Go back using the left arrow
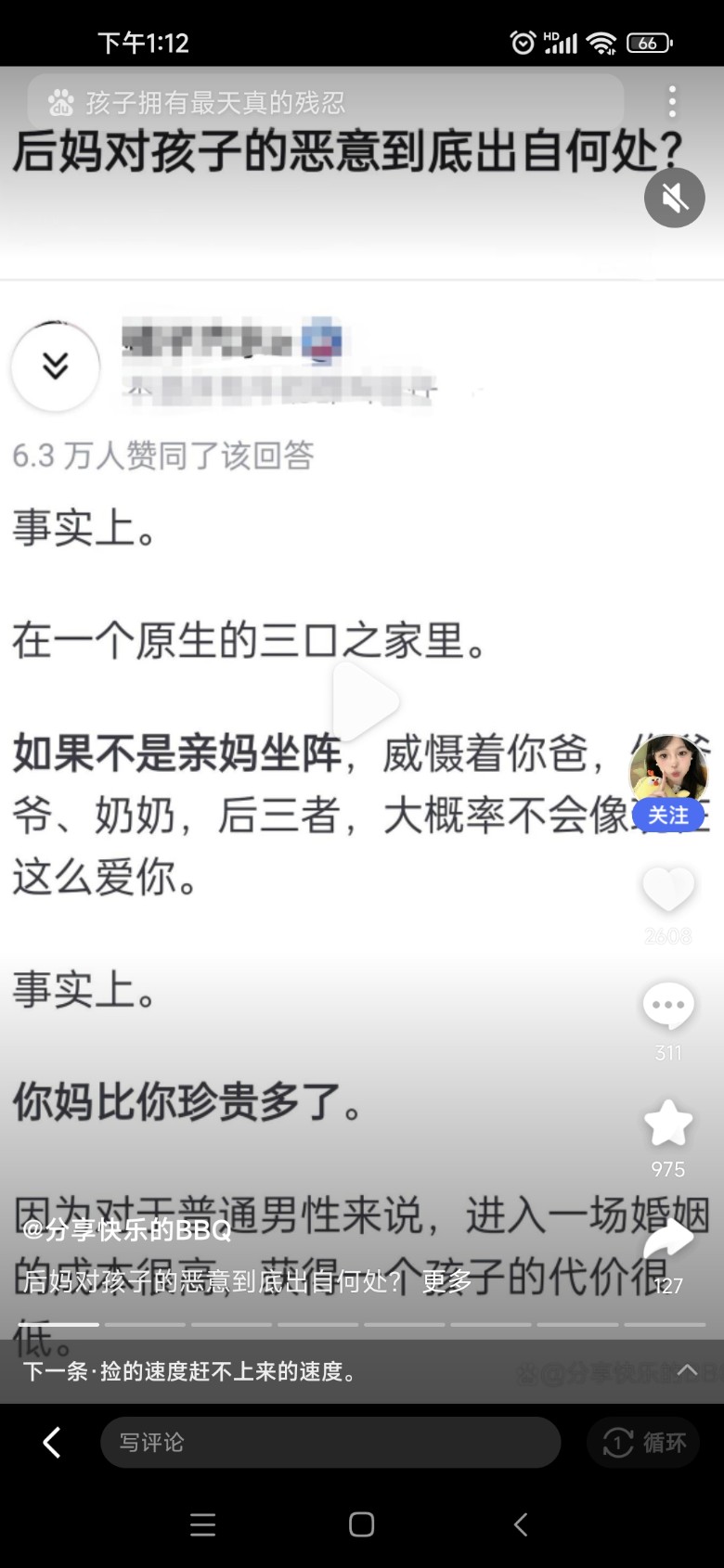 [53, 1442]
